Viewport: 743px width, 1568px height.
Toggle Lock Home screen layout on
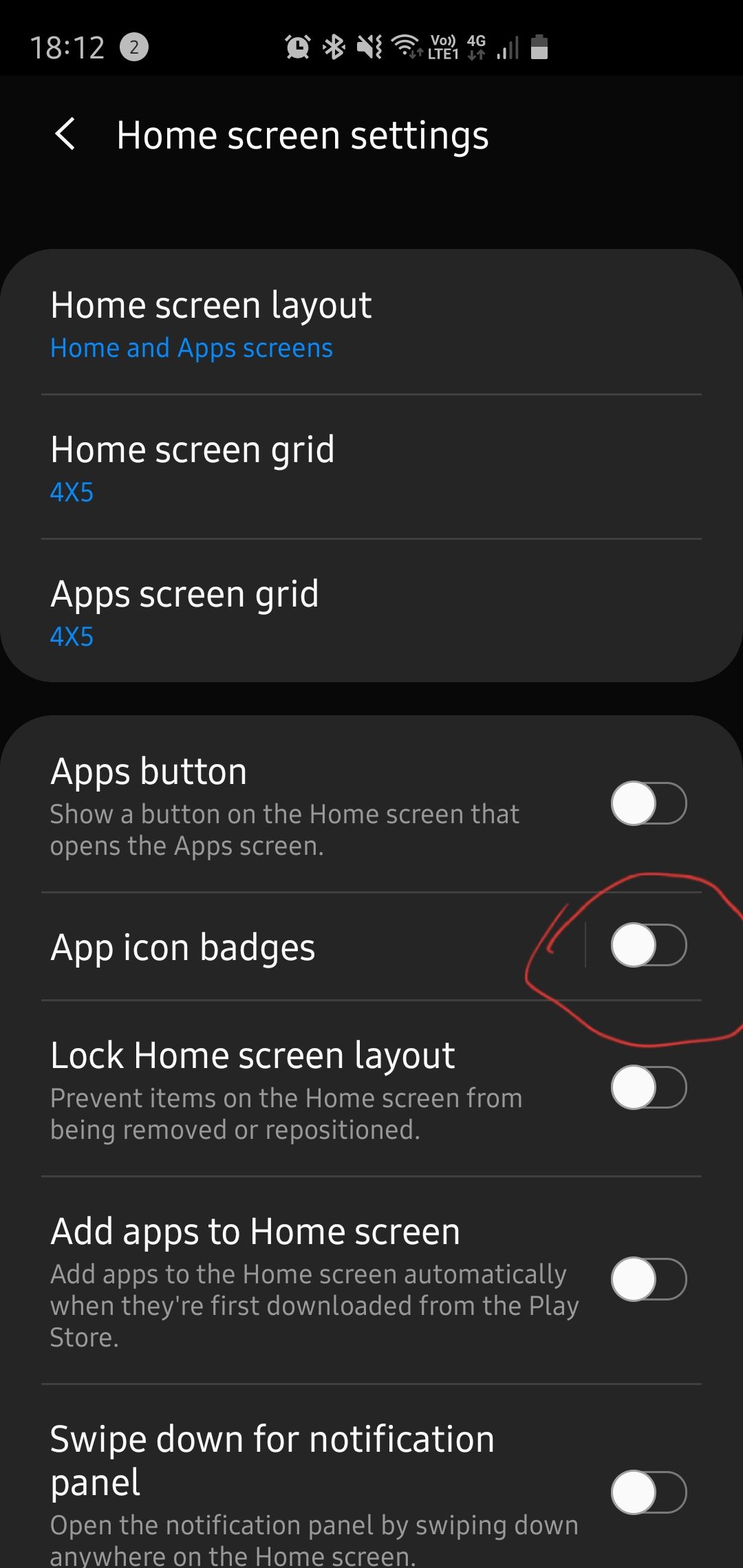click(x=648, y=1087)
